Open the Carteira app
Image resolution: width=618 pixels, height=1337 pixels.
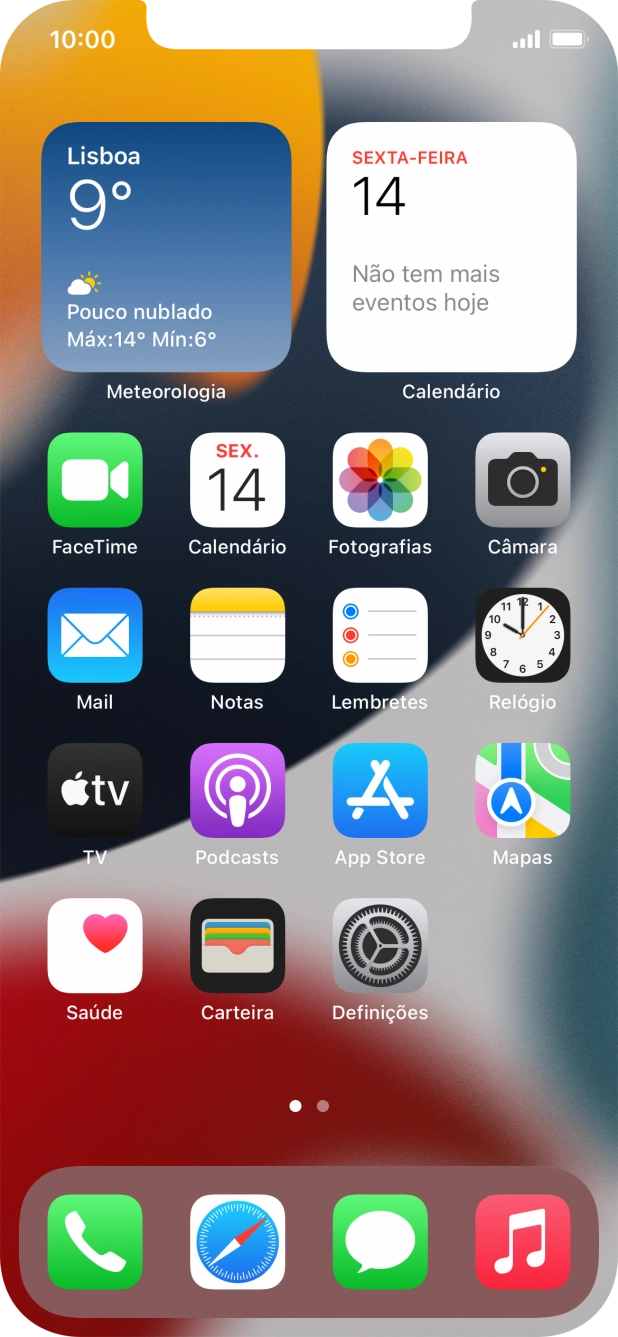click(237, 946)
